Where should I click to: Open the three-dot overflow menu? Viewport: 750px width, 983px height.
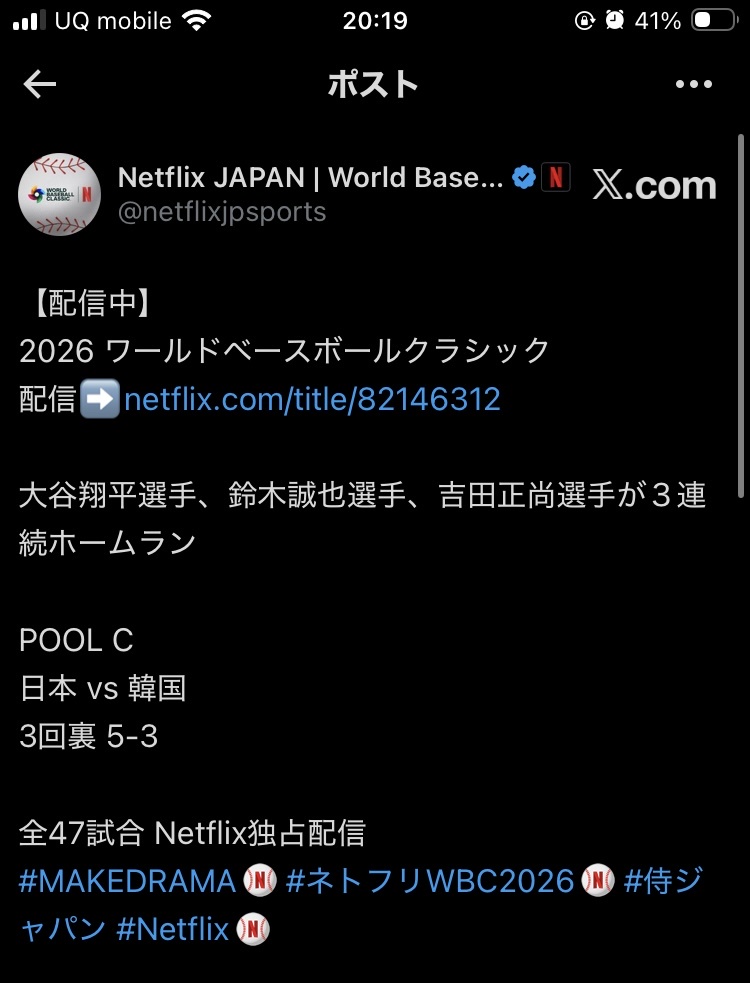[693, 85]
